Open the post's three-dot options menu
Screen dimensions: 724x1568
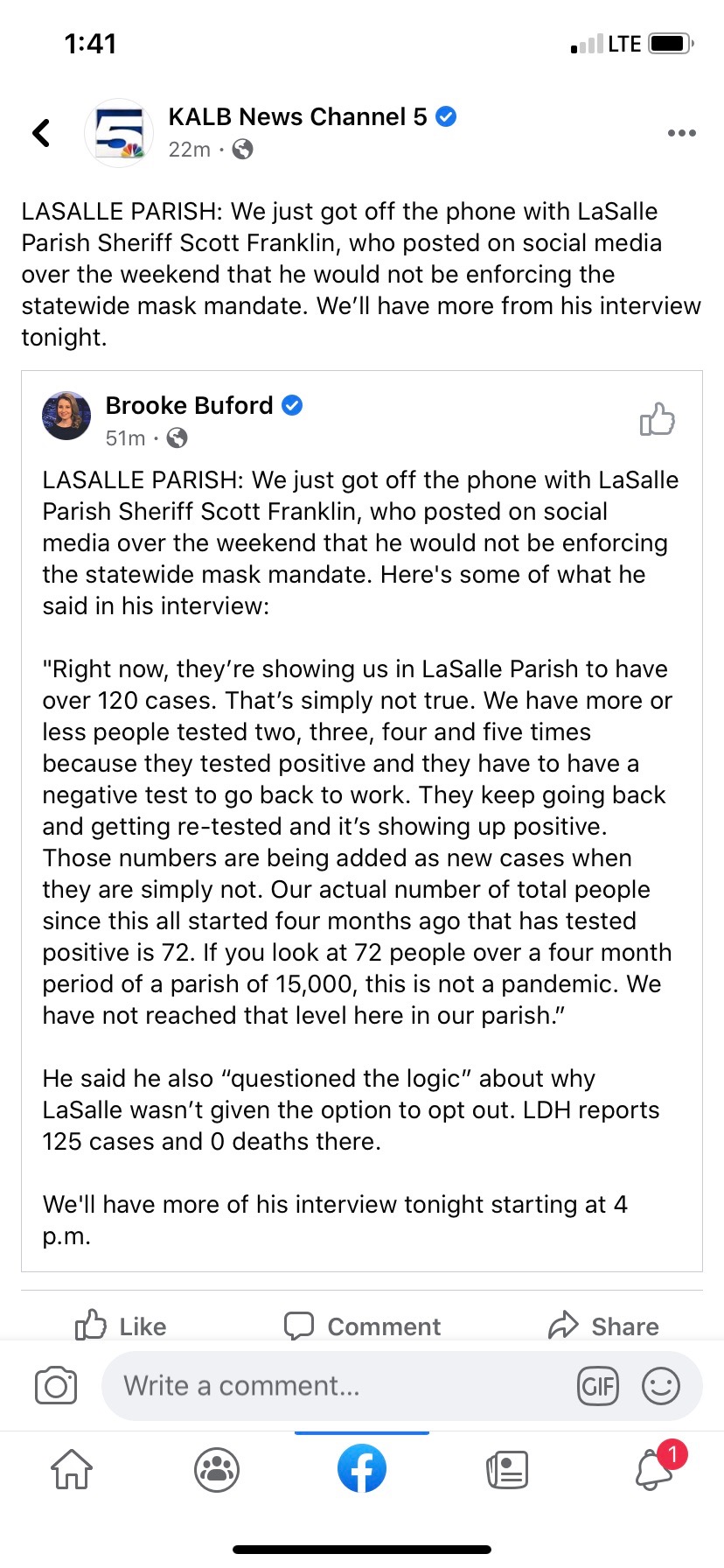(x=681, y=133)
